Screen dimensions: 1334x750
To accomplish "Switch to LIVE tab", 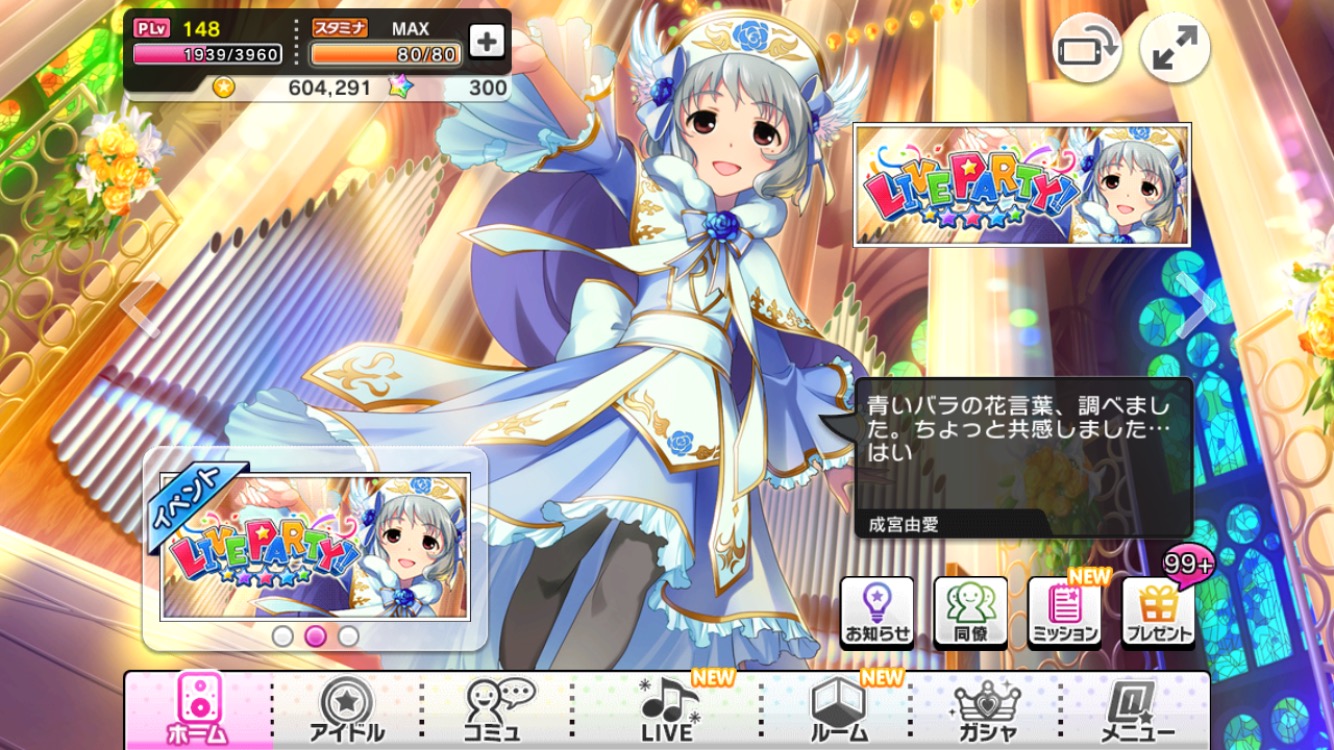I will pyautogui.click(x=667, y=710).
